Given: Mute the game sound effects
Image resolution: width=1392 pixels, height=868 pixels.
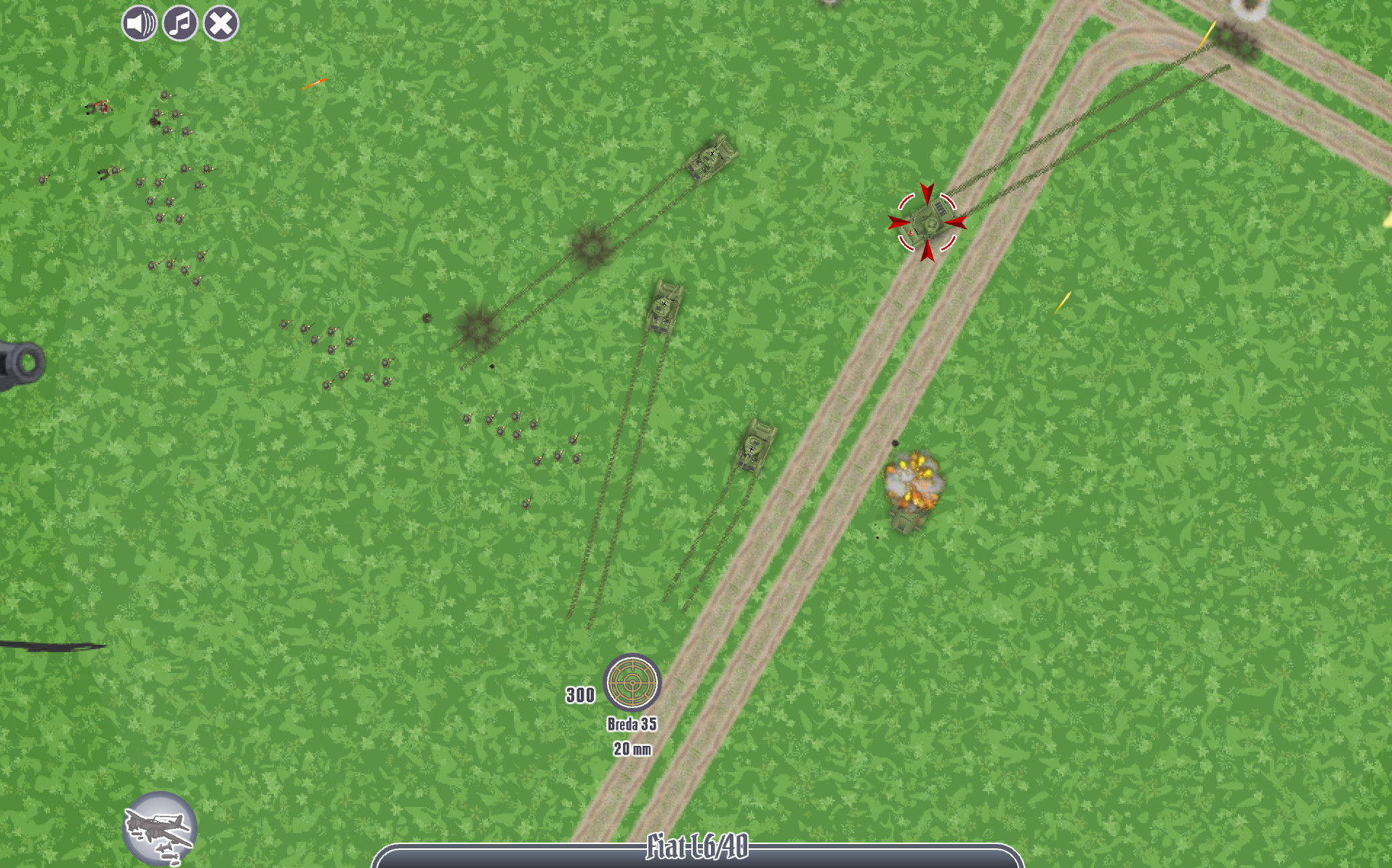Looking at the screenshot, I should click(x=139, y=23).
